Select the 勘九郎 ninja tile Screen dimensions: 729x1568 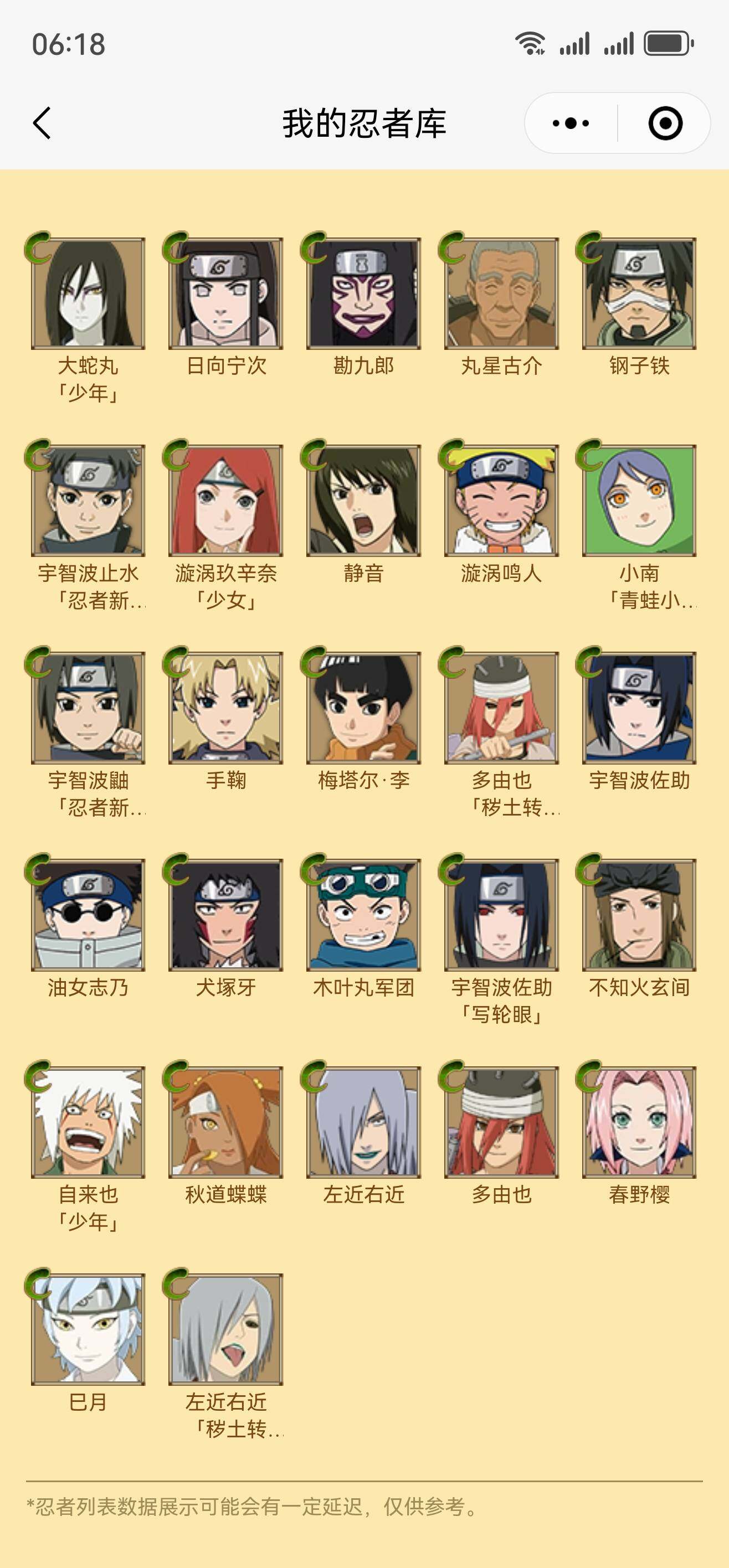tap(363, 293)
